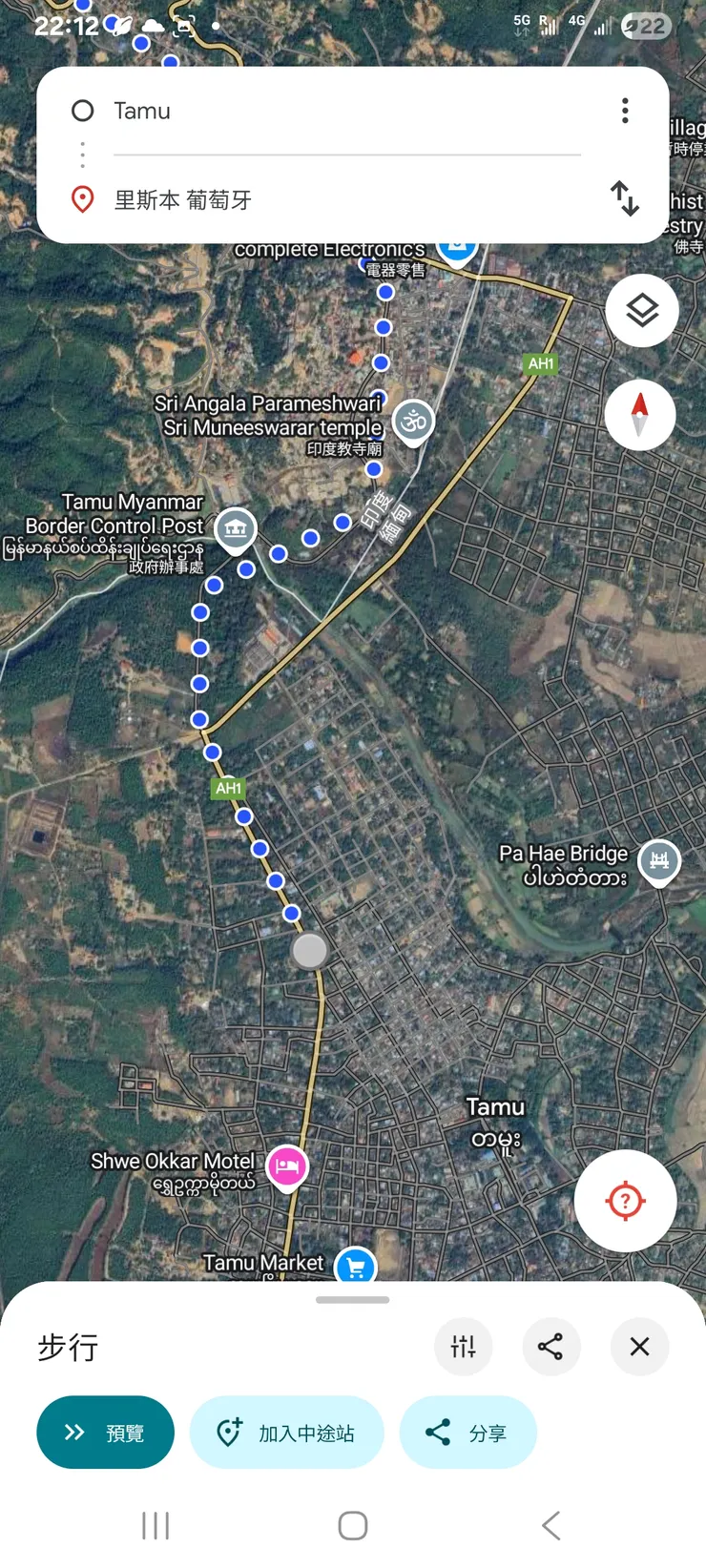Image resolution: width=706 pixels, height=1568 pixels.
Task: Start the 預覽 route preview
Action: [x=105, y=1433]
